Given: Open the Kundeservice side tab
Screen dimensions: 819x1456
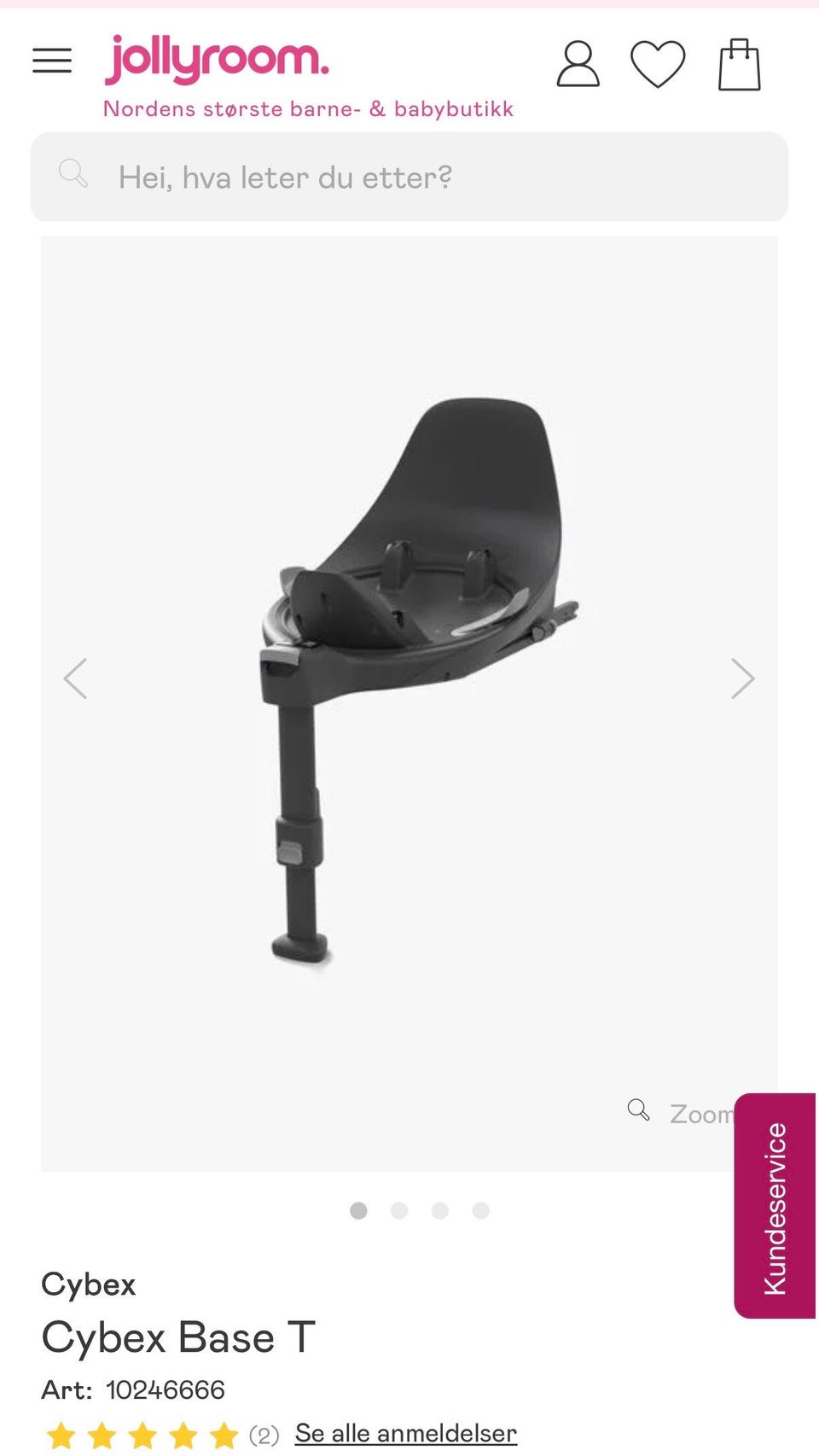Looking at the screenshot, I should 775,1205.
